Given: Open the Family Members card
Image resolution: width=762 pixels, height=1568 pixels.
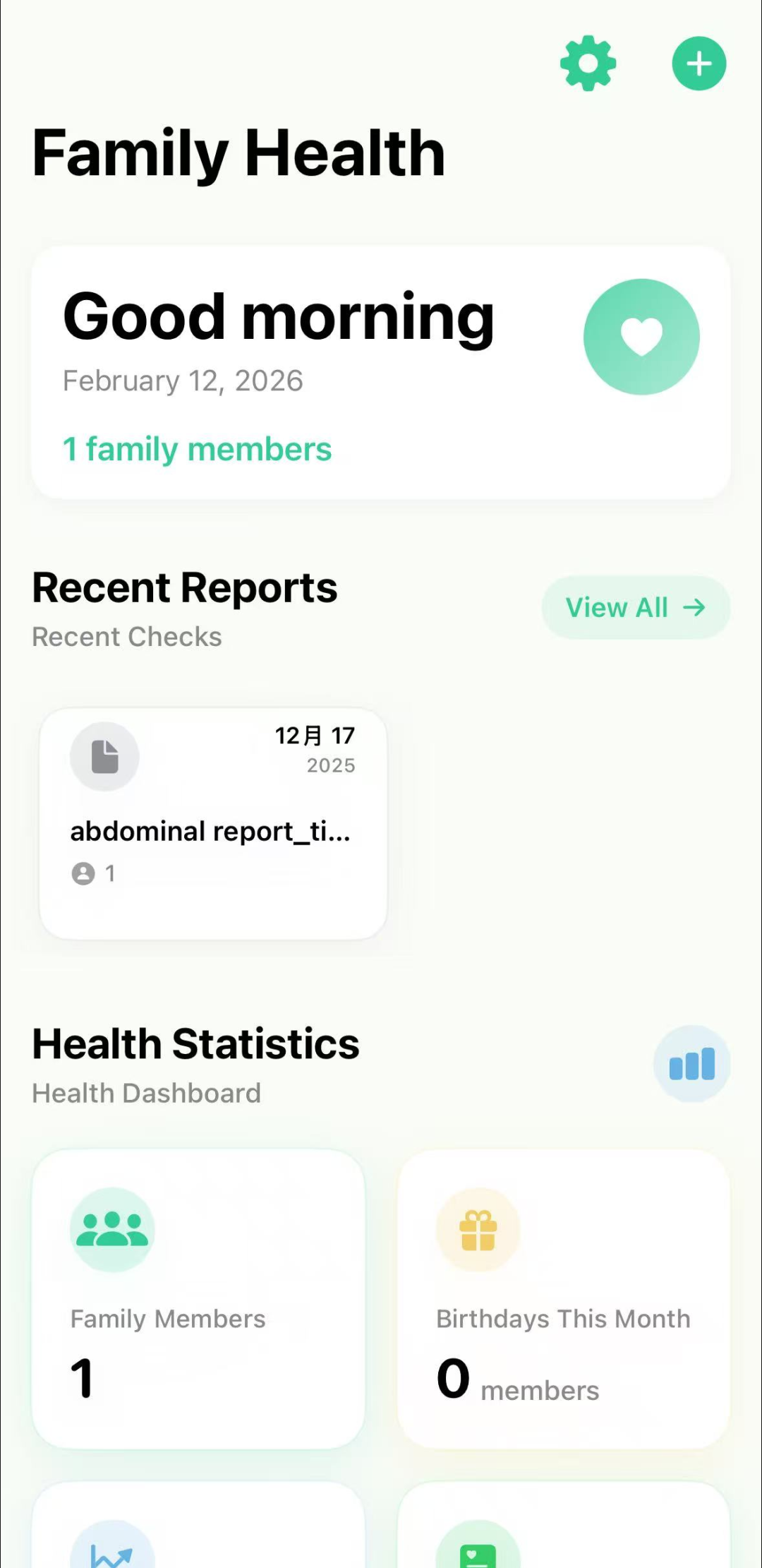Looking at the screenshot, I should point(198,1299).
